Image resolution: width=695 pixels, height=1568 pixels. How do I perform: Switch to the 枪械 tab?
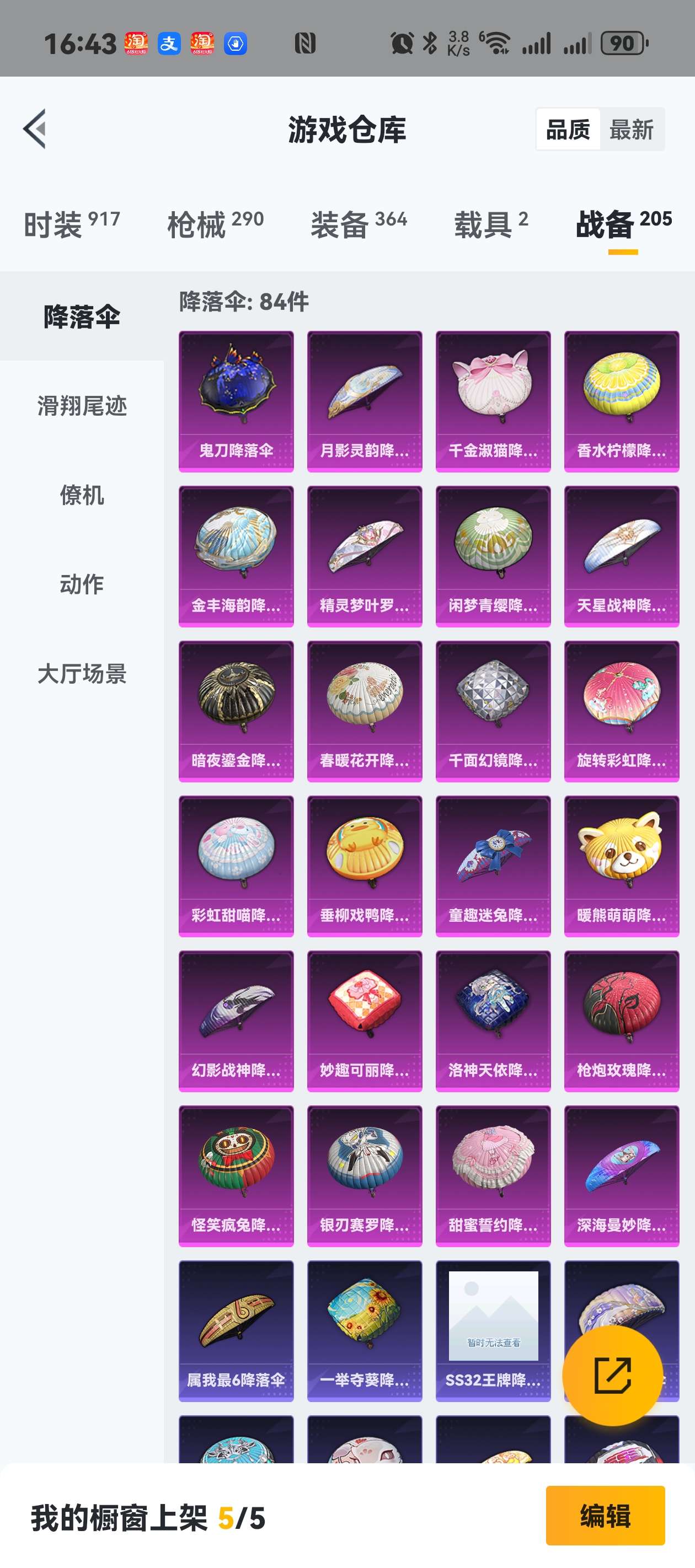pyautogui.click(x=215, y=224)
